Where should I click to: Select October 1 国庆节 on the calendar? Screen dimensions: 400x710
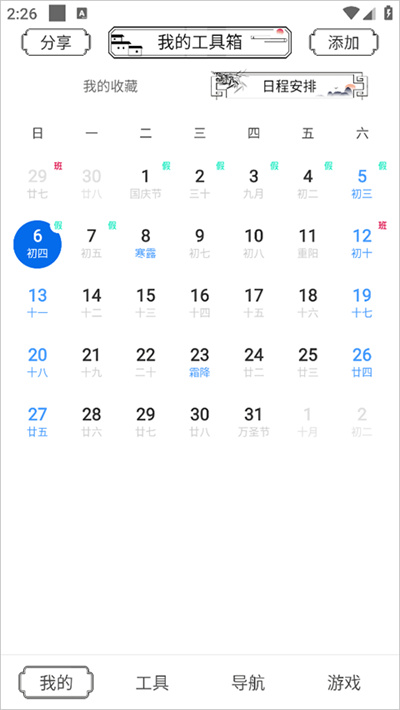click(x=145, y=184)
